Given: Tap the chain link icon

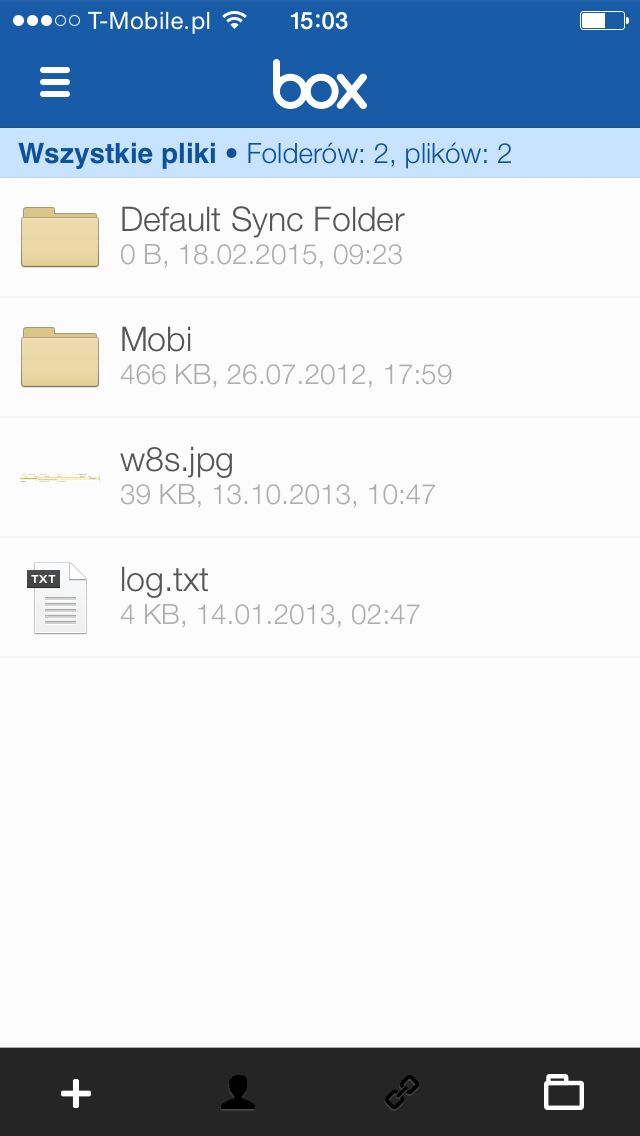Looking at the screenshot, I should coord(402,1093).
